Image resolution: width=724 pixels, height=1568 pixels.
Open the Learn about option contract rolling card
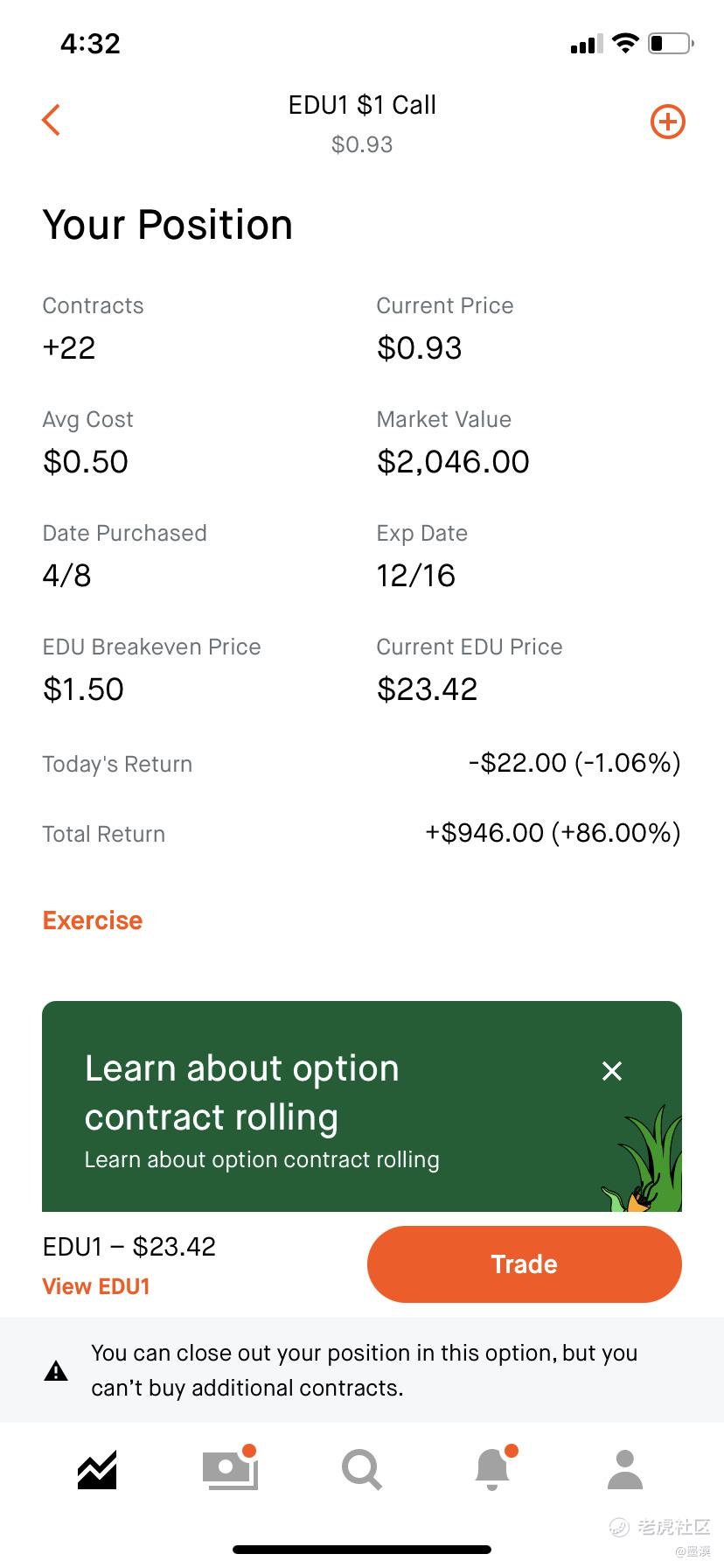(x=362, y=1106)
